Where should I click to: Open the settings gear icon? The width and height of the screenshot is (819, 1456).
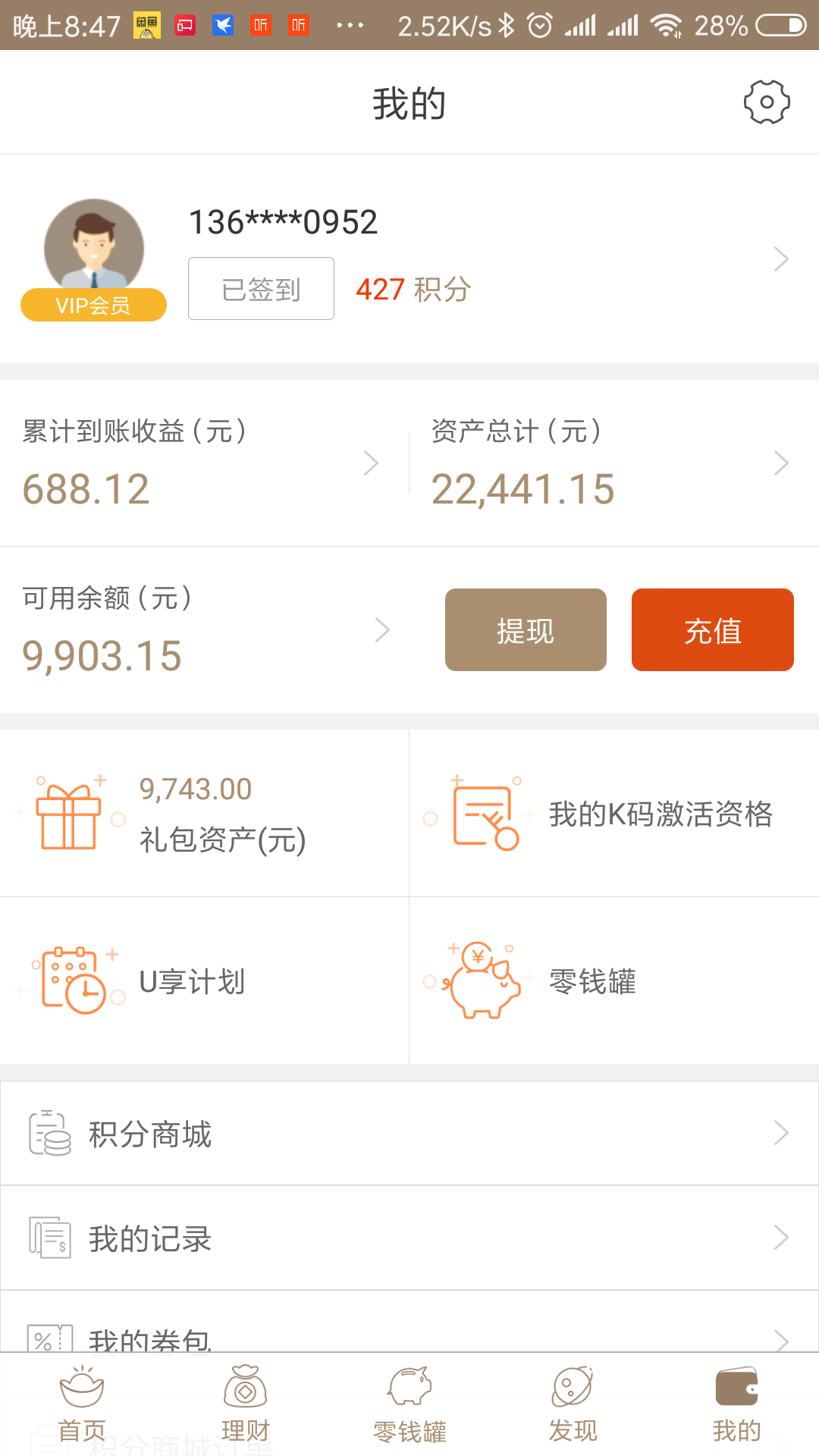pos(767,101)
